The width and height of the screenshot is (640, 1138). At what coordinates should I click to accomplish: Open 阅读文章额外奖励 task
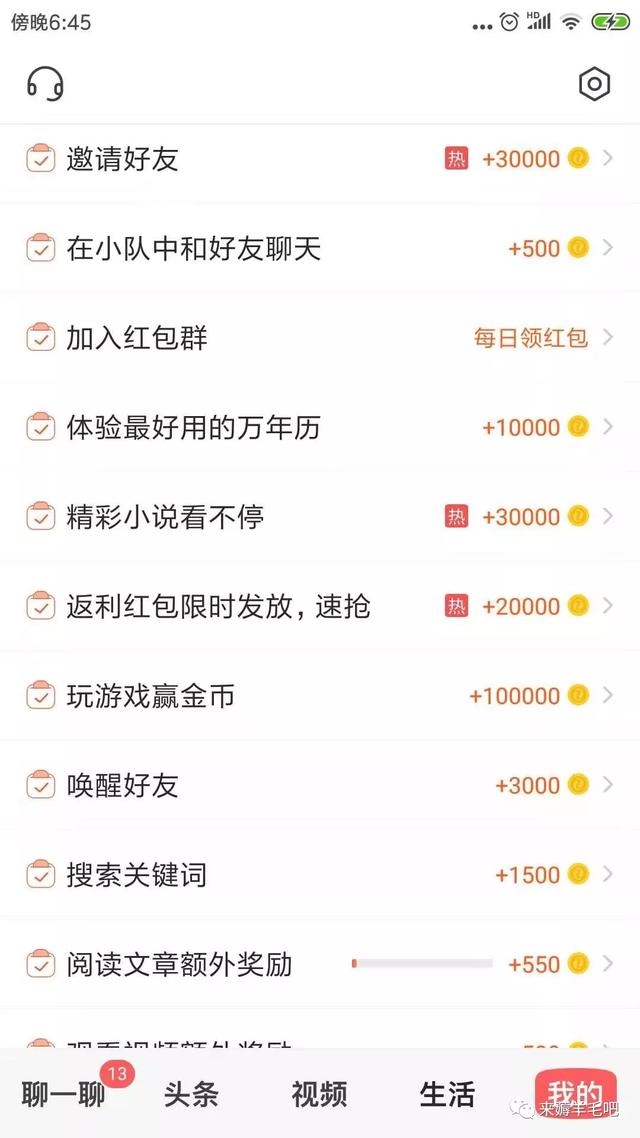[320, 964]
